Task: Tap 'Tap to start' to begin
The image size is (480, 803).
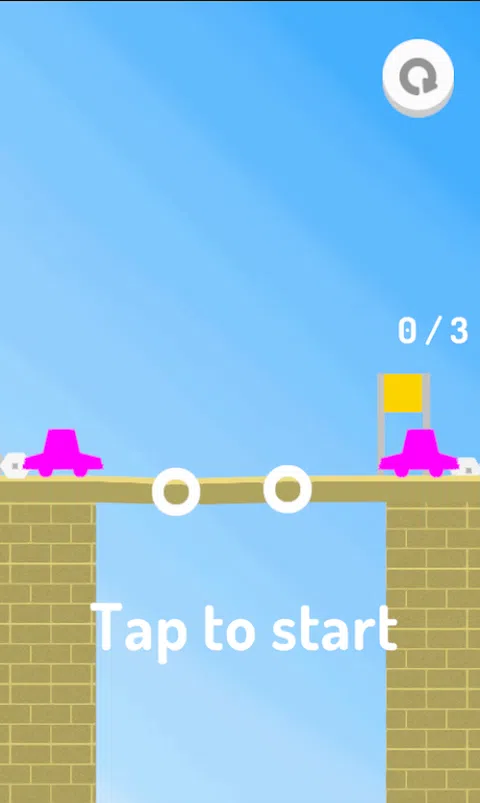Action: point(244,632)
